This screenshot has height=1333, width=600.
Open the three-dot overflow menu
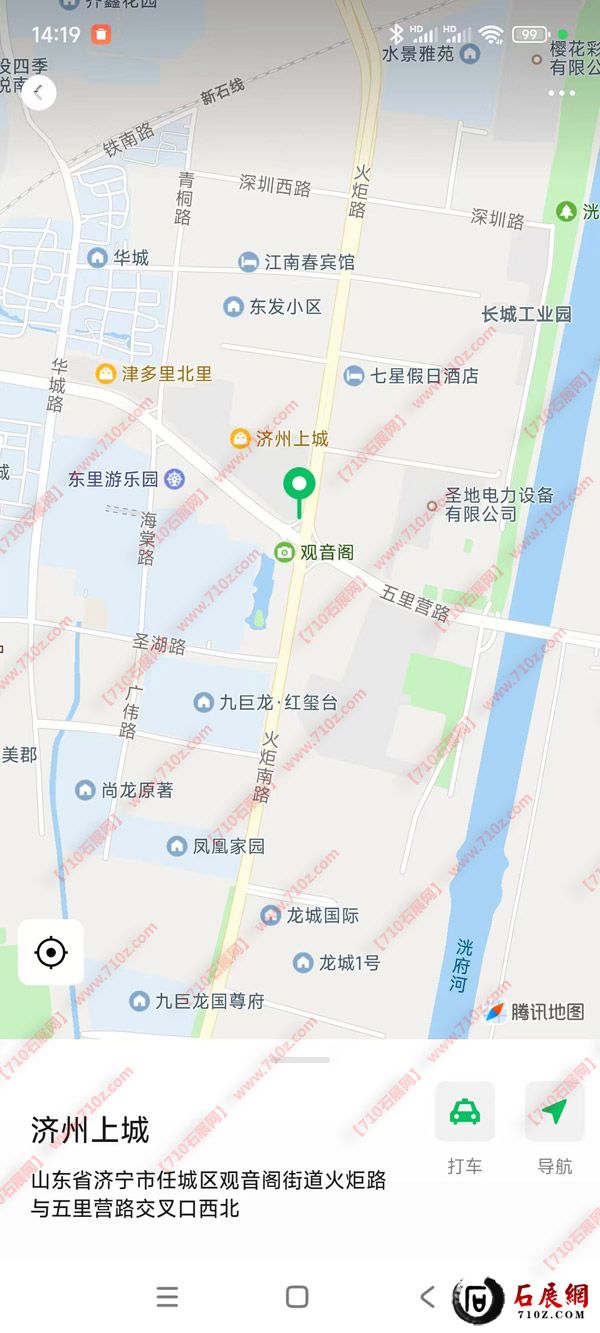562,93
